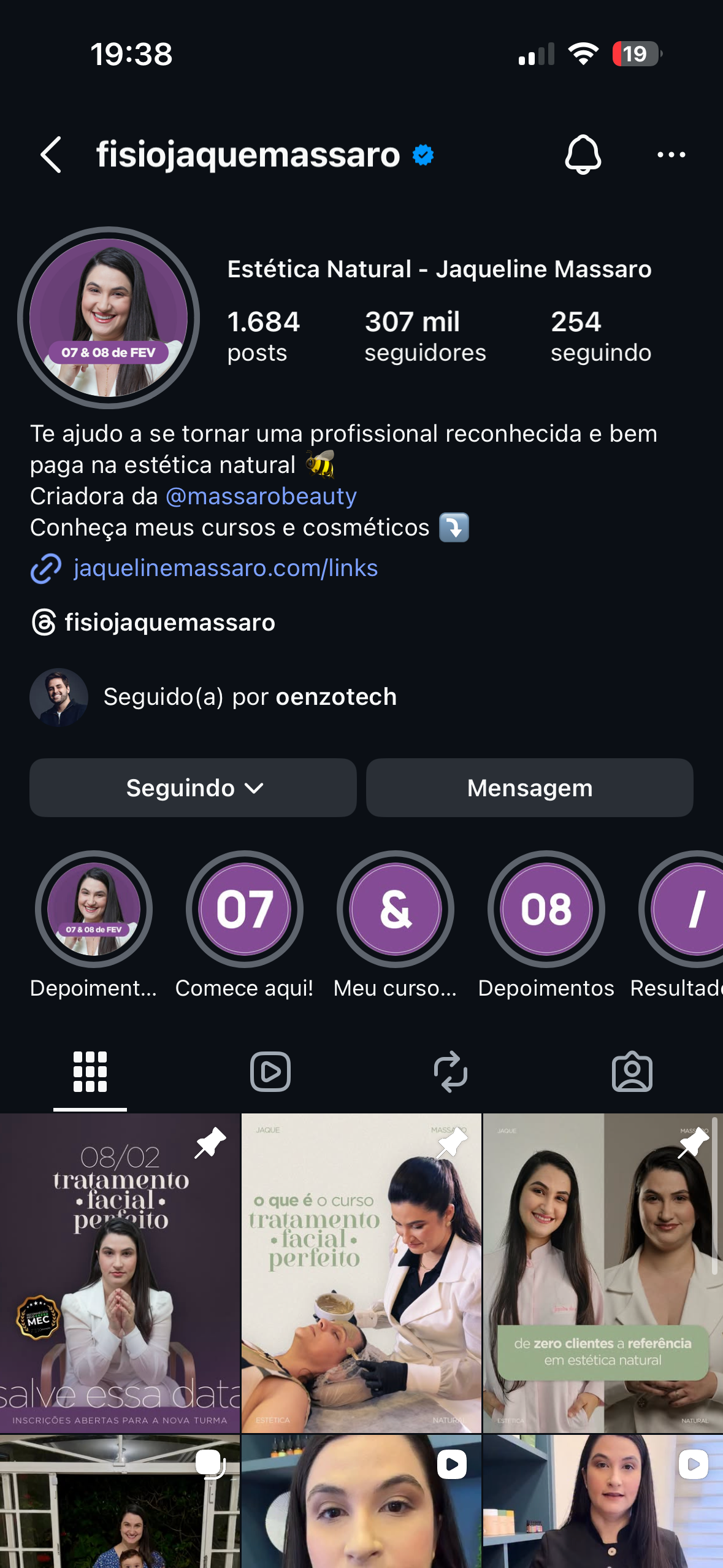The width and height of the screenshot is (723, 1568).
Task: Open the pinned 'de zero clientes a referência' post
Action: [603, 1273]
